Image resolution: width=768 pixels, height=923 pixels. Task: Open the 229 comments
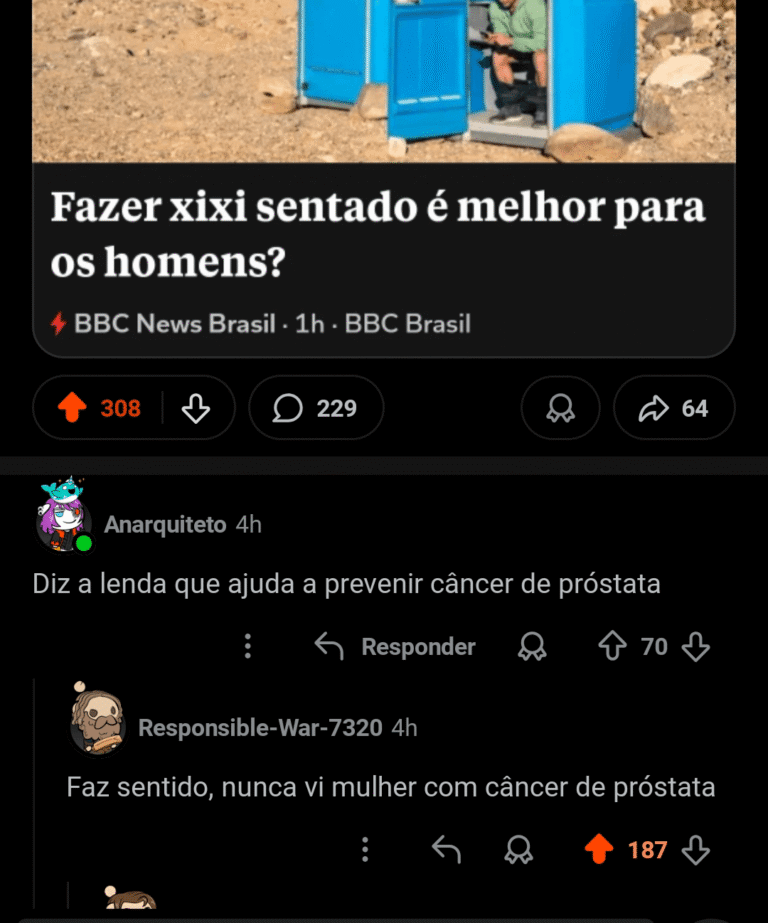(x=316, y=408)
